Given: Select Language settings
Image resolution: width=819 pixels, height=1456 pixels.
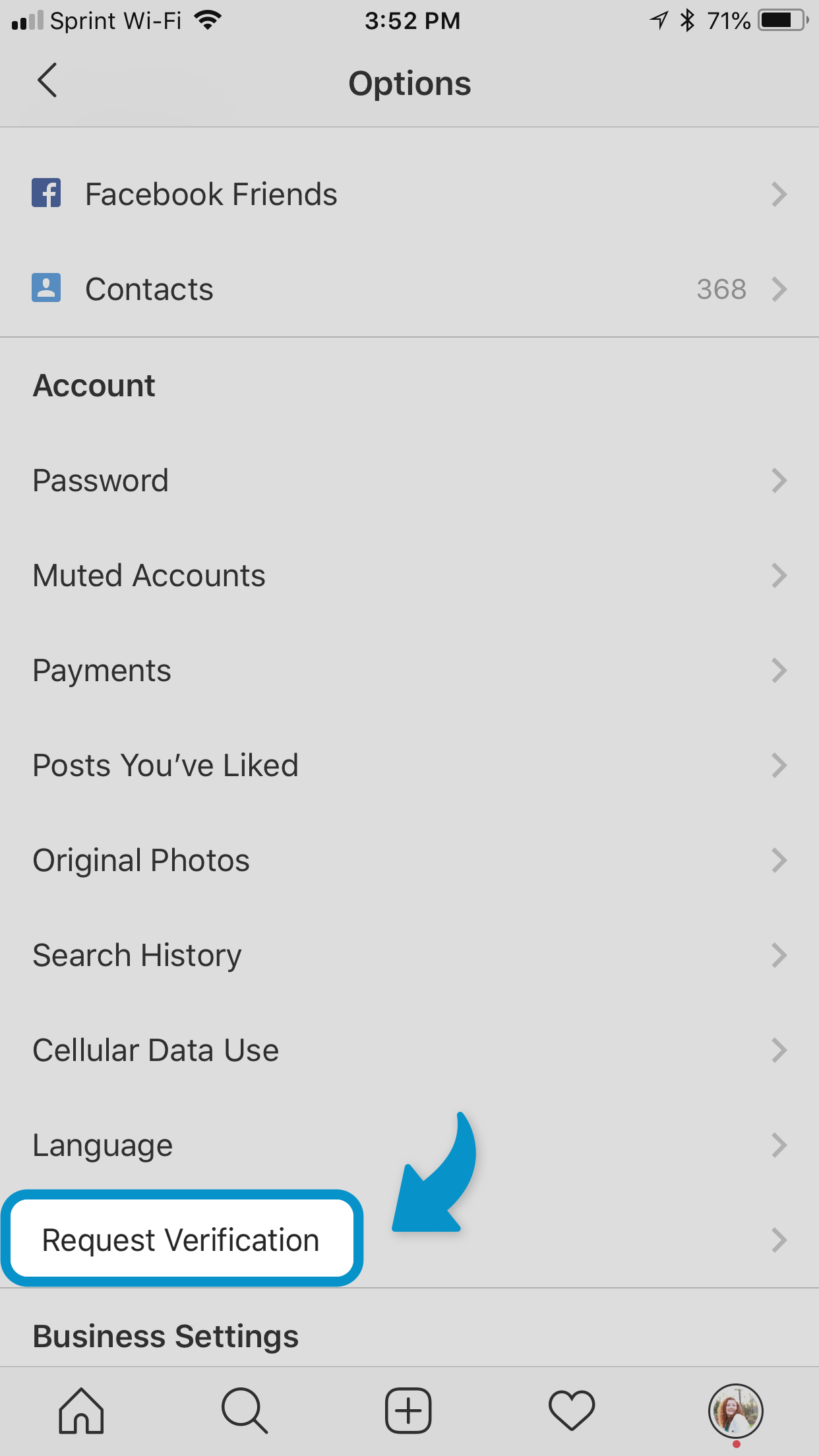Looking at the screenshot, I should tap(102, 1145).
